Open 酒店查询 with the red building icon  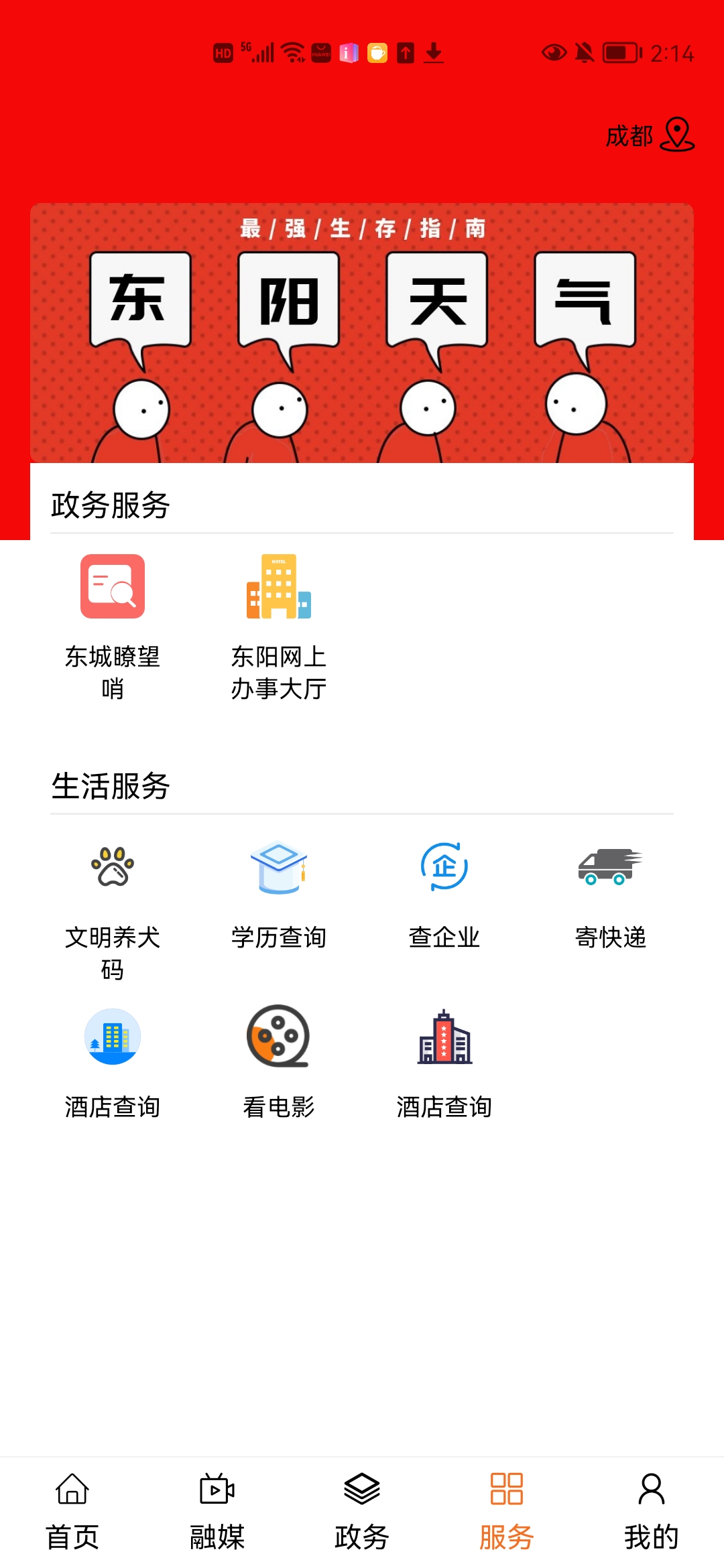(444, 1062)
